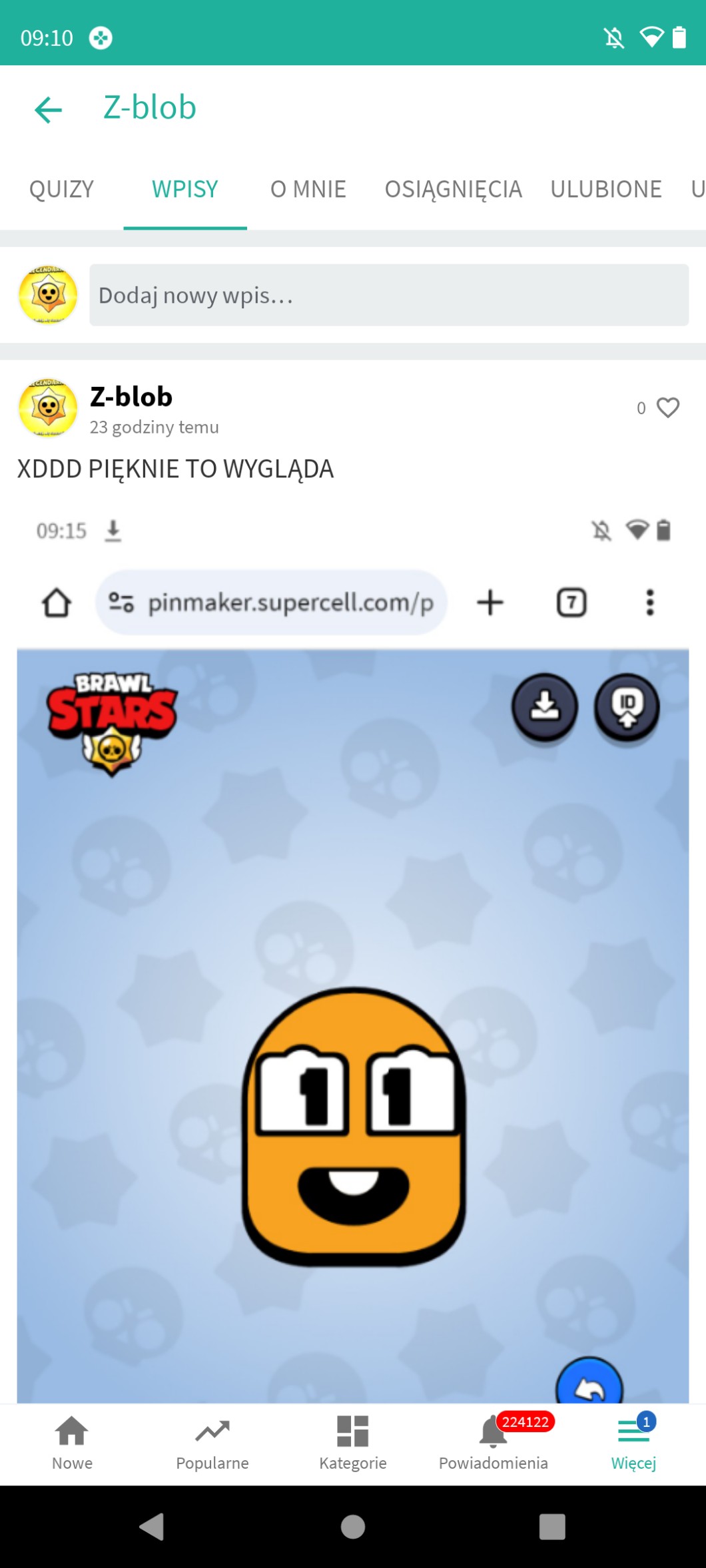Like the Z-blob post with the heart

pyautogui.click(x=667, y=407)
